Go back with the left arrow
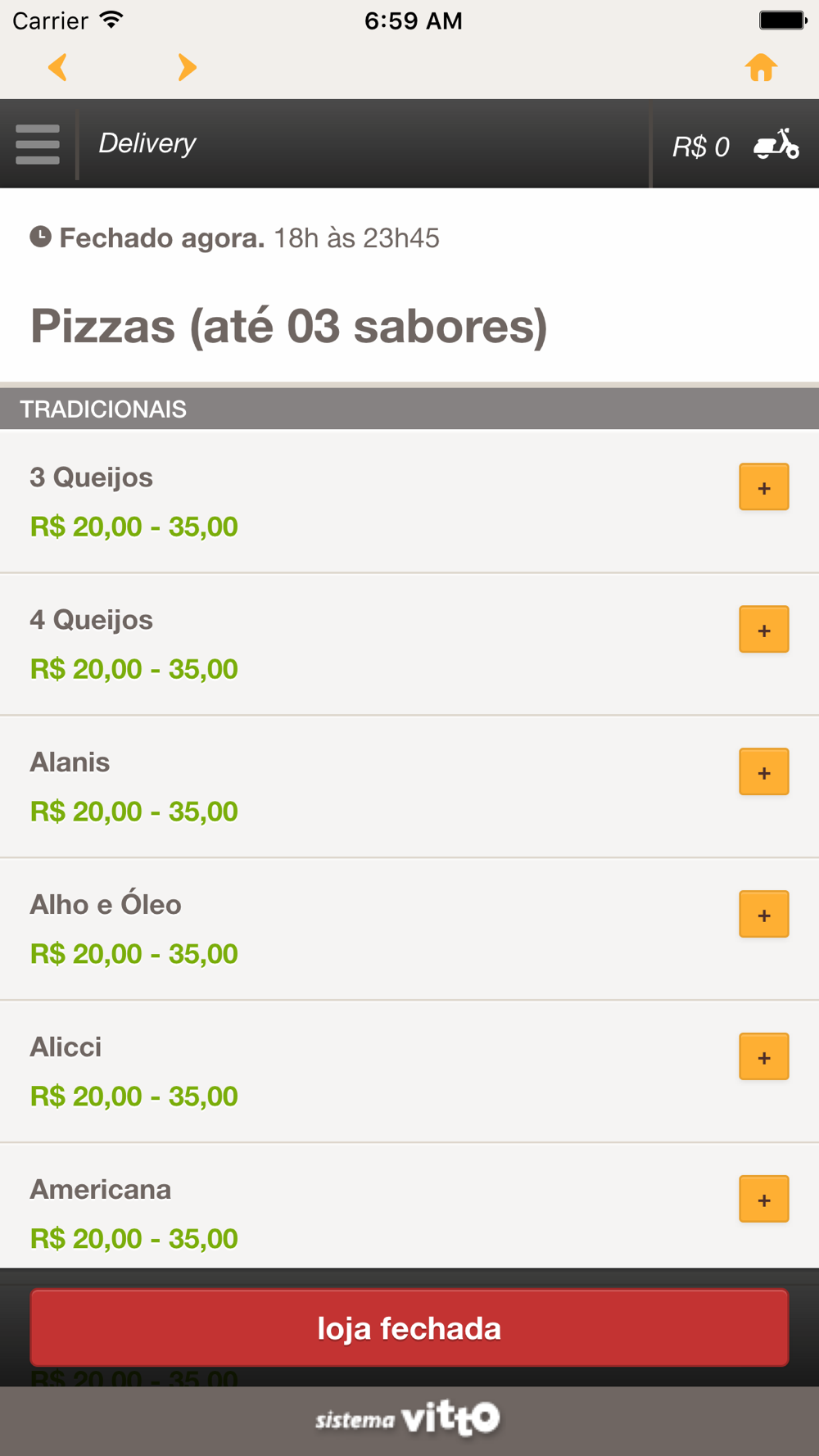819x1456 pixels. (x=57, y=67)
